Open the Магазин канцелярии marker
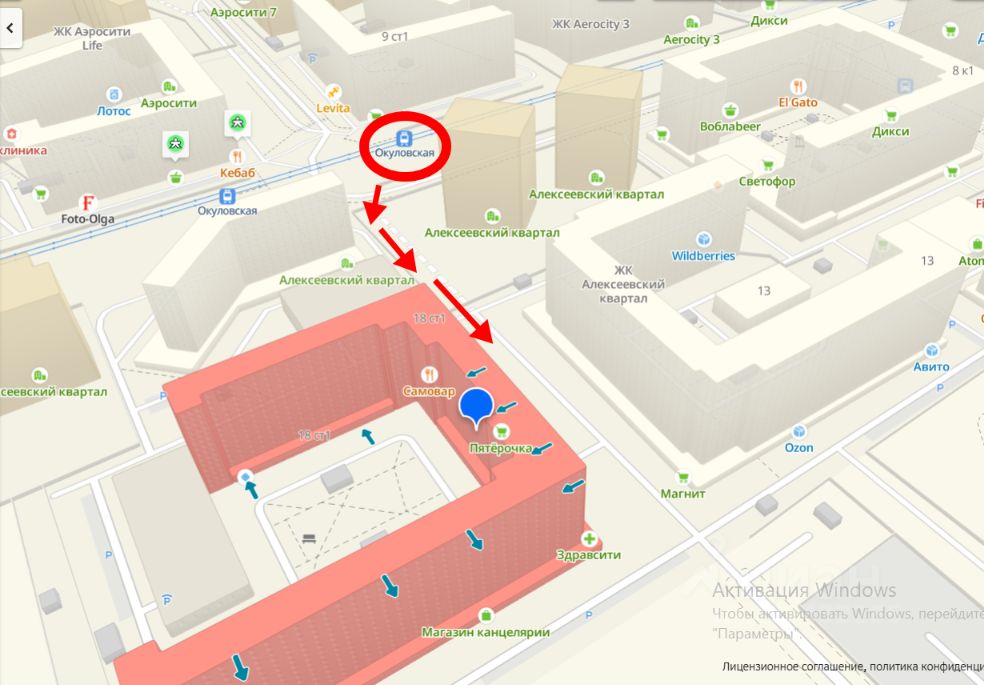This screenshot has width=984, height=685. (x=486, y=616)
